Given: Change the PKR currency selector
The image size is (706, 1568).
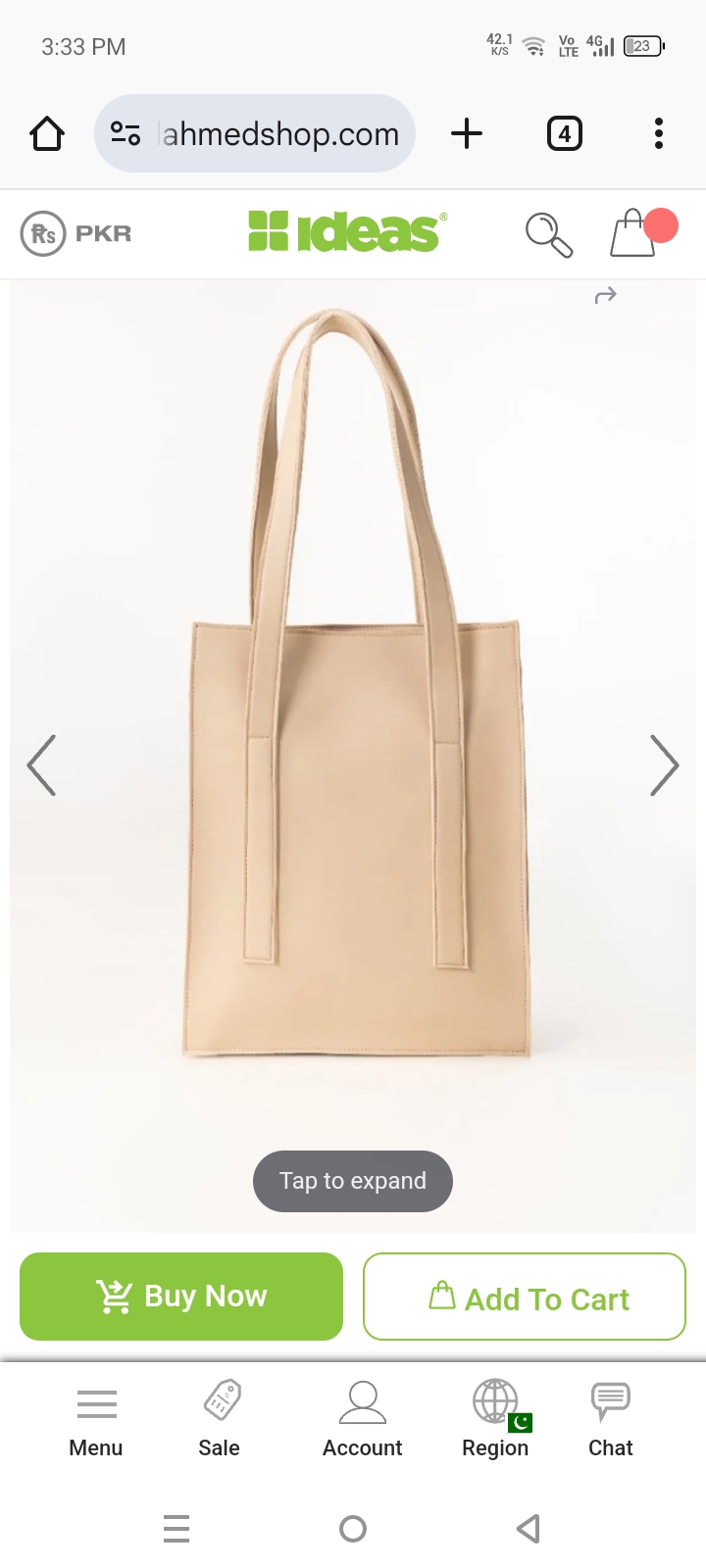Looking at the screenshot, I should click(76, 233).
